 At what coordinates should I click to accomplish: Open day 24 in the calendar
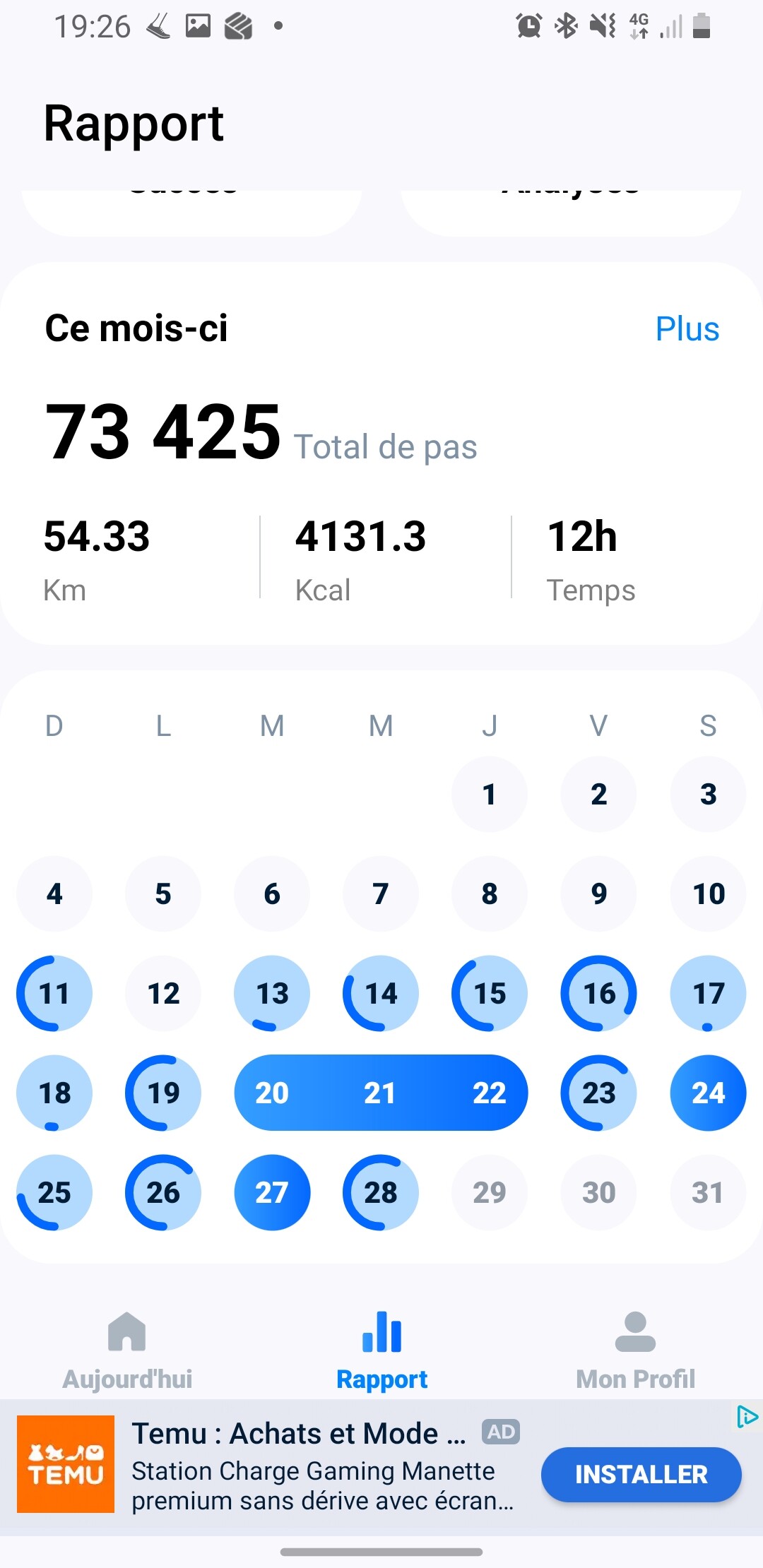pos(708,1093)
